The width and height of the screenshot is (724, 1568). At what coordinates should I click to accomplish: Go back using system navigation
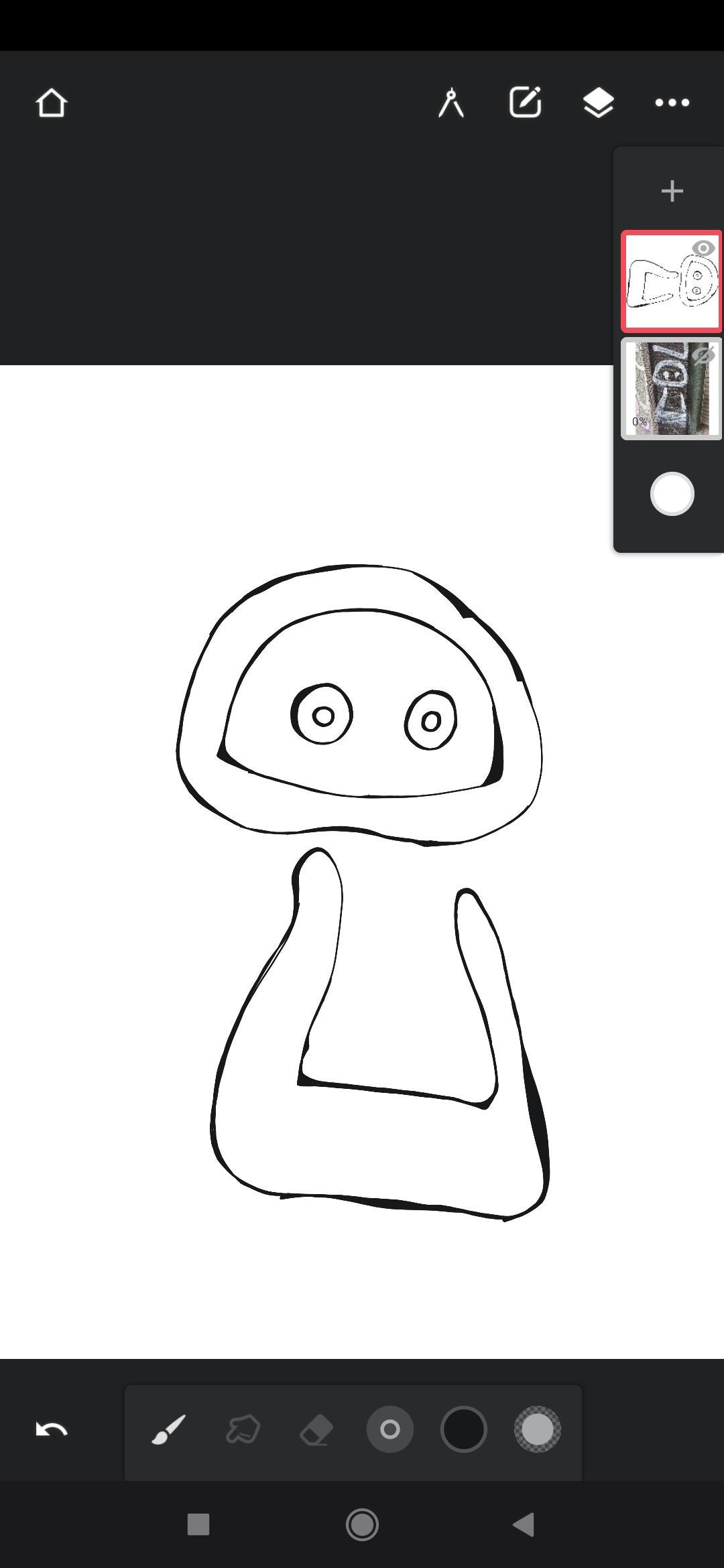pyautogui.click(x=524, y=1524)
